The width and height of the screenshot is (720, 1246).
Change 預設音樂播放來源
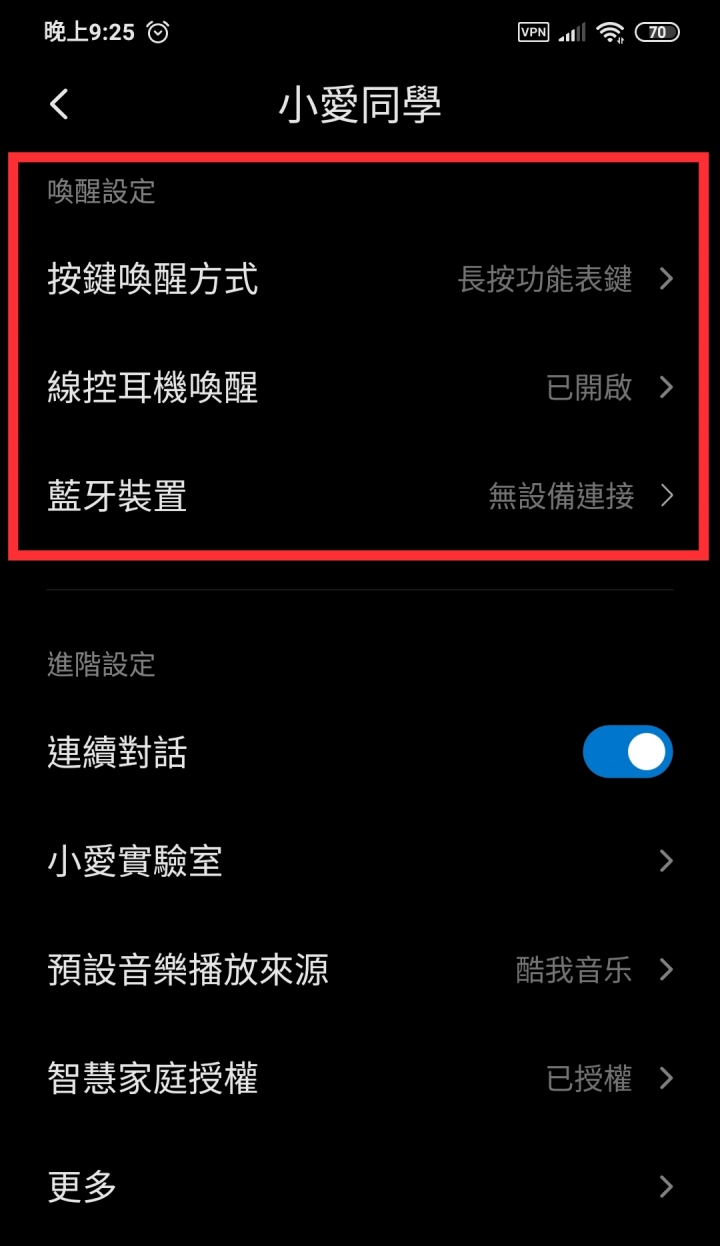[360, 970]
